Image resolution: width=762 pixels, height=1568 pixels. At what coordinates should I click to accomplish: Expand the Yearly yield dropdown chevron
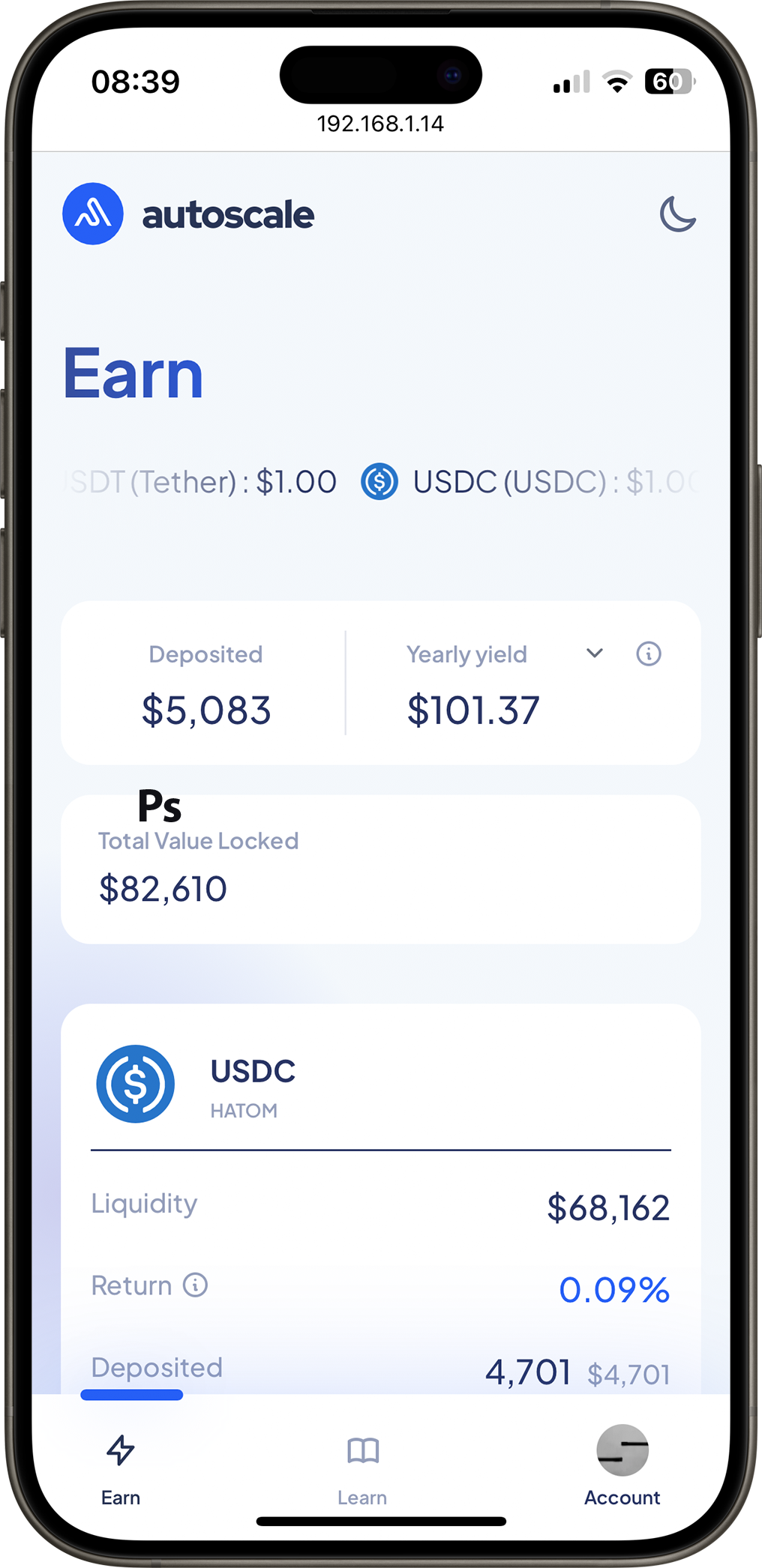click(x=594, y=653)
